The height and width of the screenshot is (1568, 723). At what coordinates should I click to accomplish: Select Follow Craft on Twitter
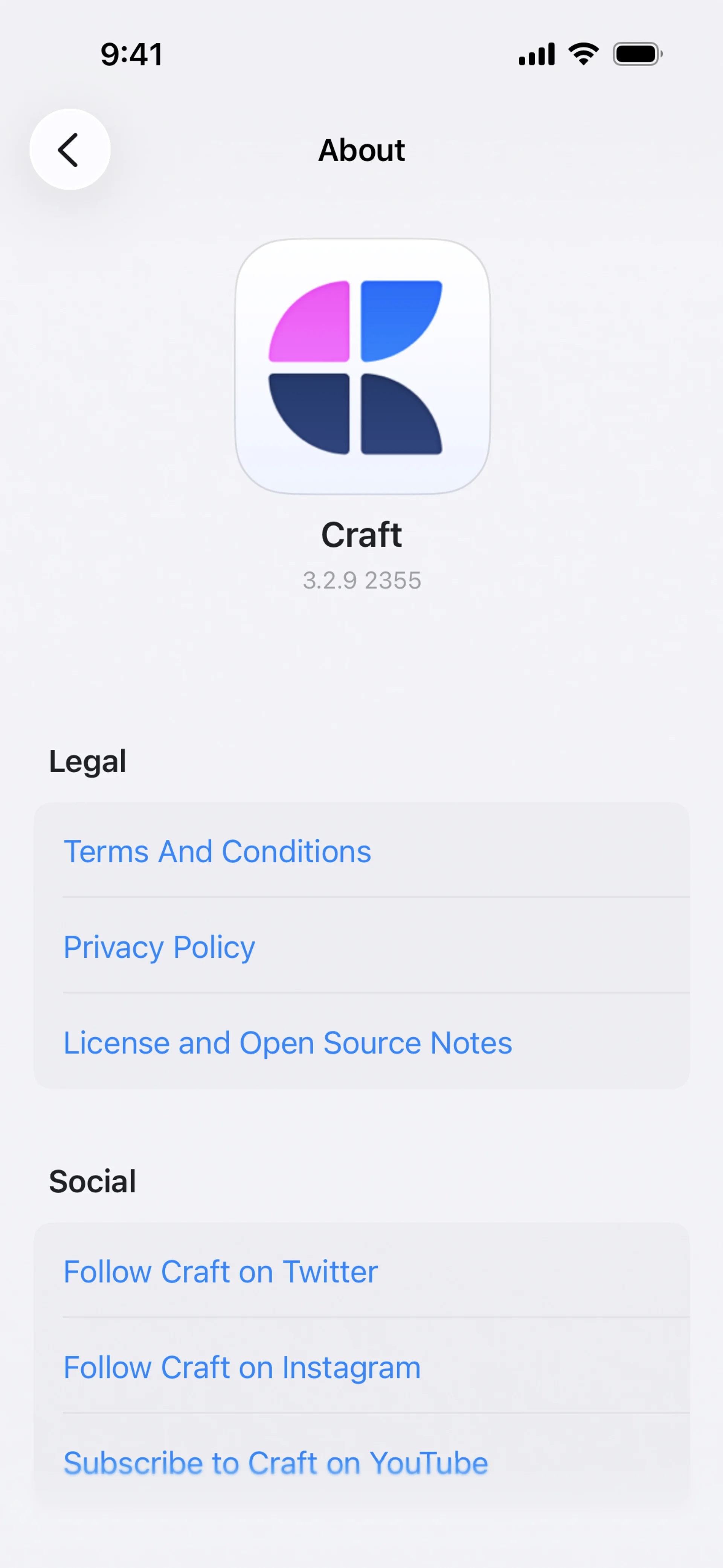tap(220, 1271)
